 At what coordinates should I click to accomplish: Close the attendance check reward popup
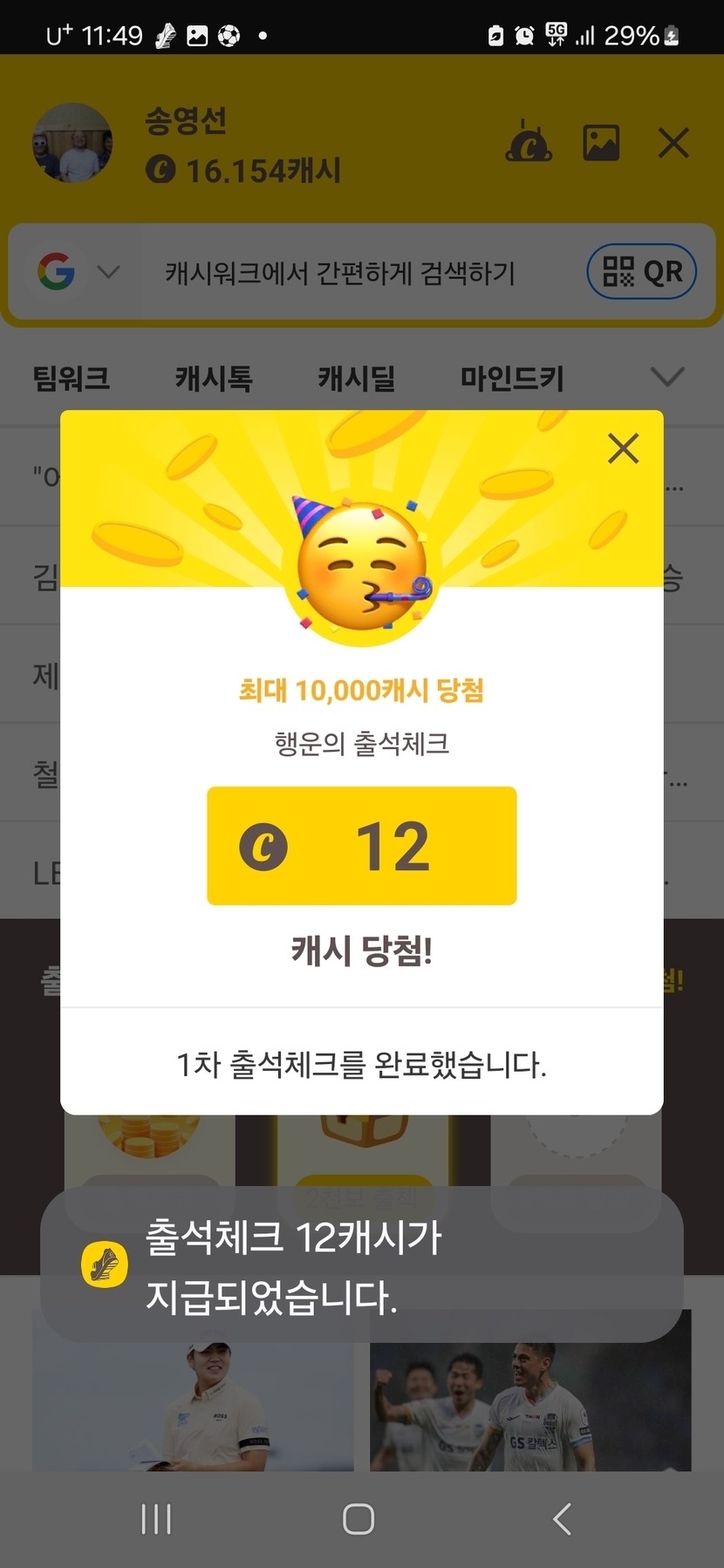click(x=623, y=449)
